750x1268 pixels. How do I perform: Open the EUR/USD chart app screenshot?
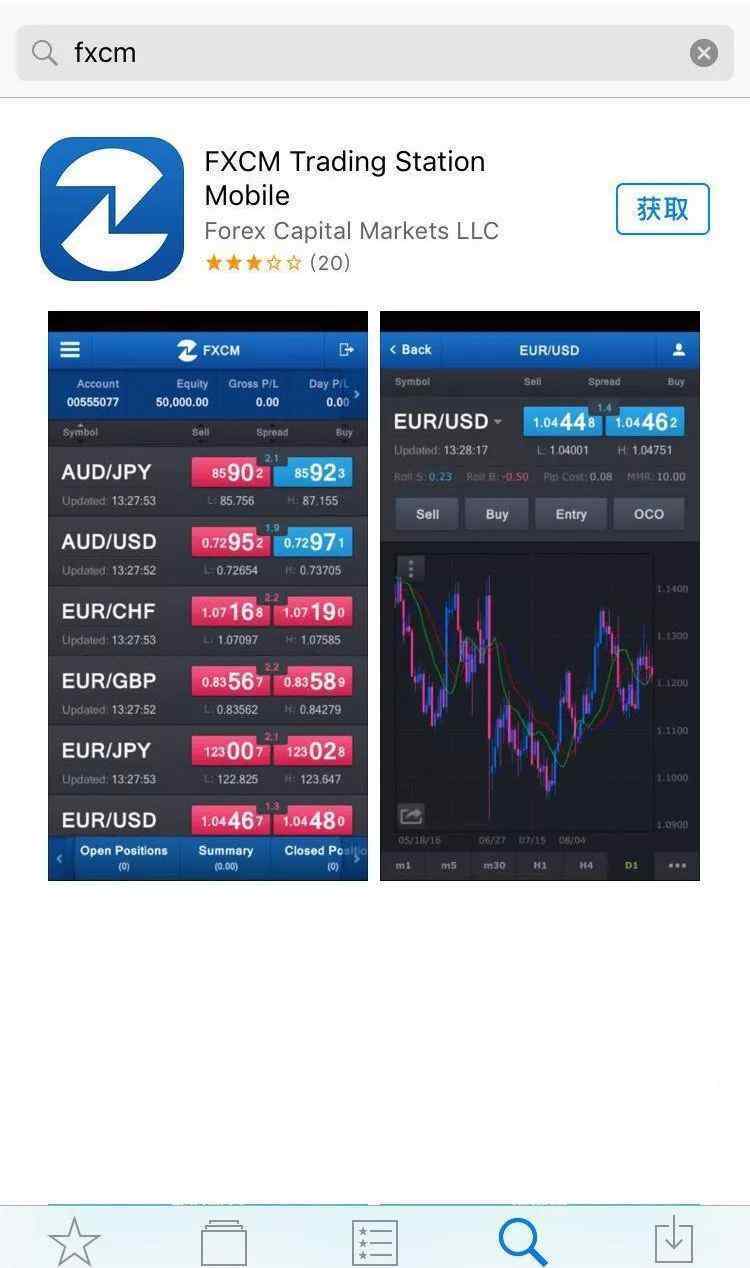pyautogui.click(x=540, y=596)
